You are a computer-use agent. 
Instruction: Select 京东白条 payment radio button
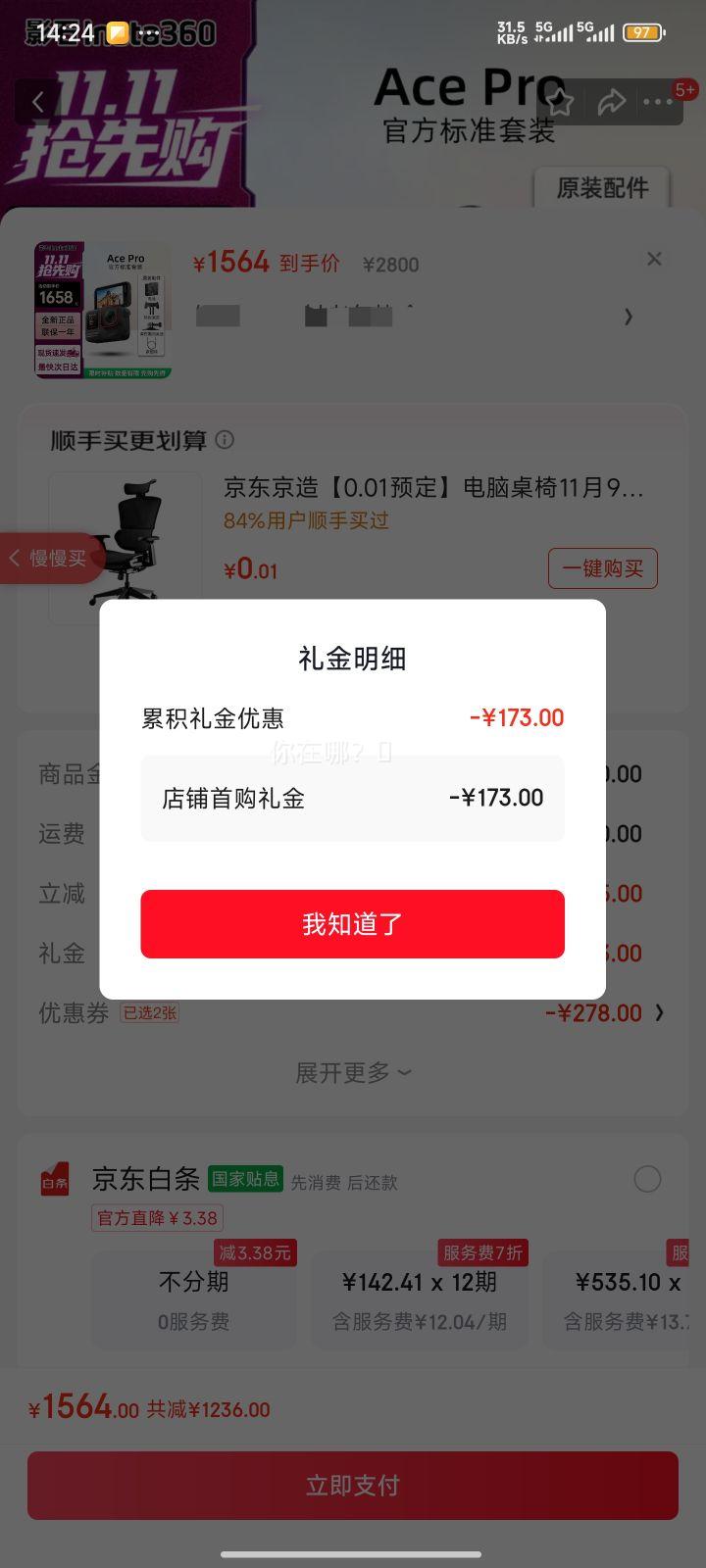click(x=647, y=1178)
